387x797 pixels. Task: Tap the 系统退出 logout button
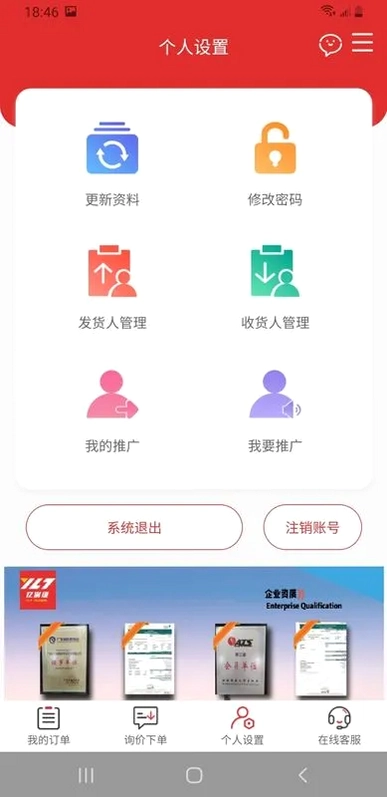pyautogui.click(x=134, y=527)
